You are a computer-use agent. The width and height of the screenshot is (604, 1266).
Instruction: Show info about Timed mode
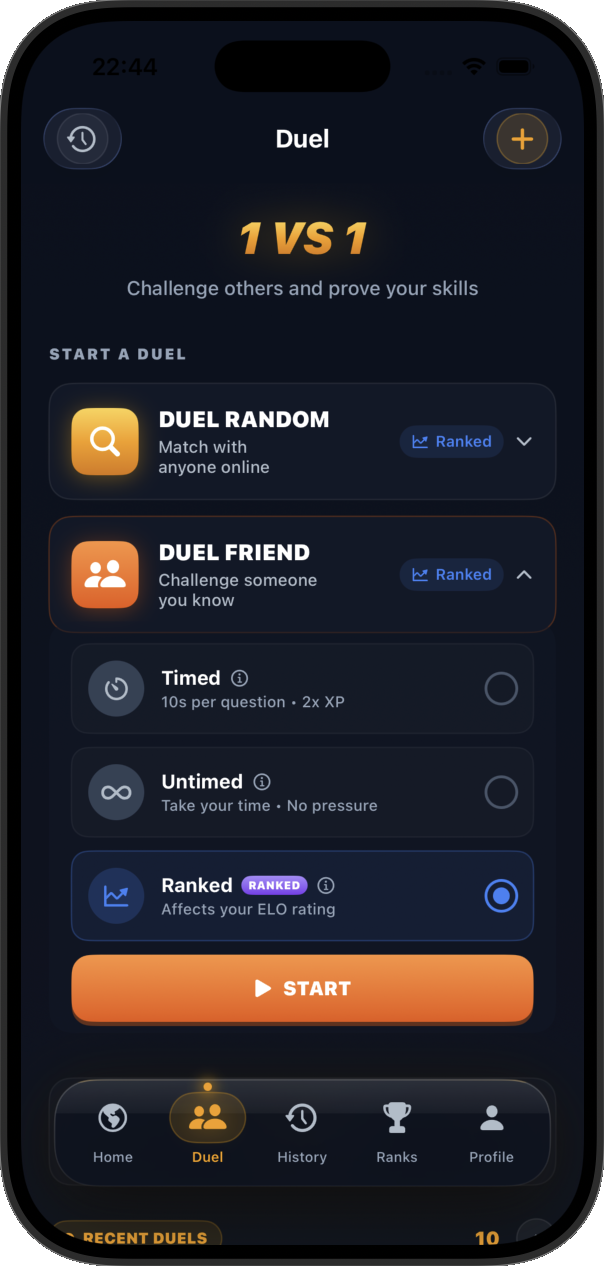(239, 678)
